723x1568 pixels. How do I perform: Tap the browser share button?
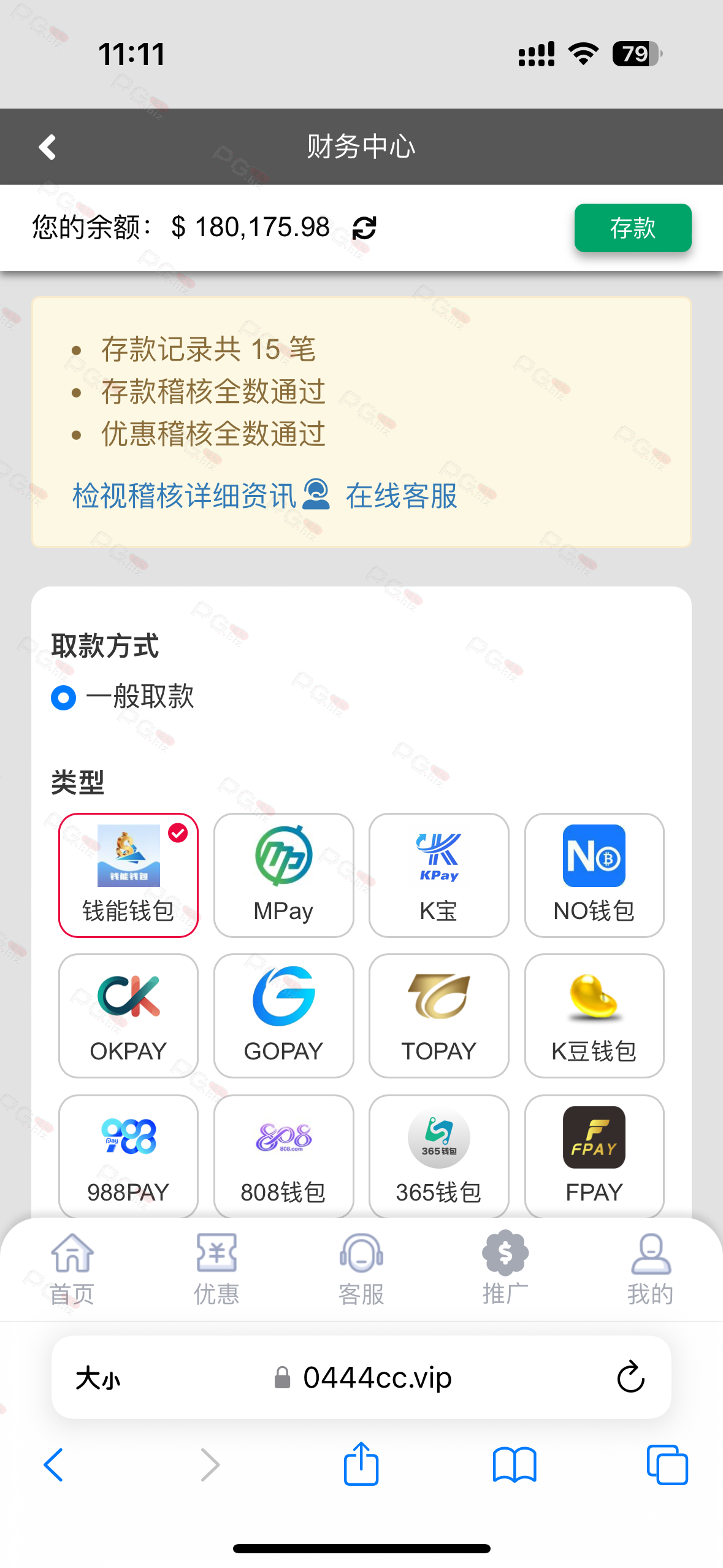pos(361,1464)
